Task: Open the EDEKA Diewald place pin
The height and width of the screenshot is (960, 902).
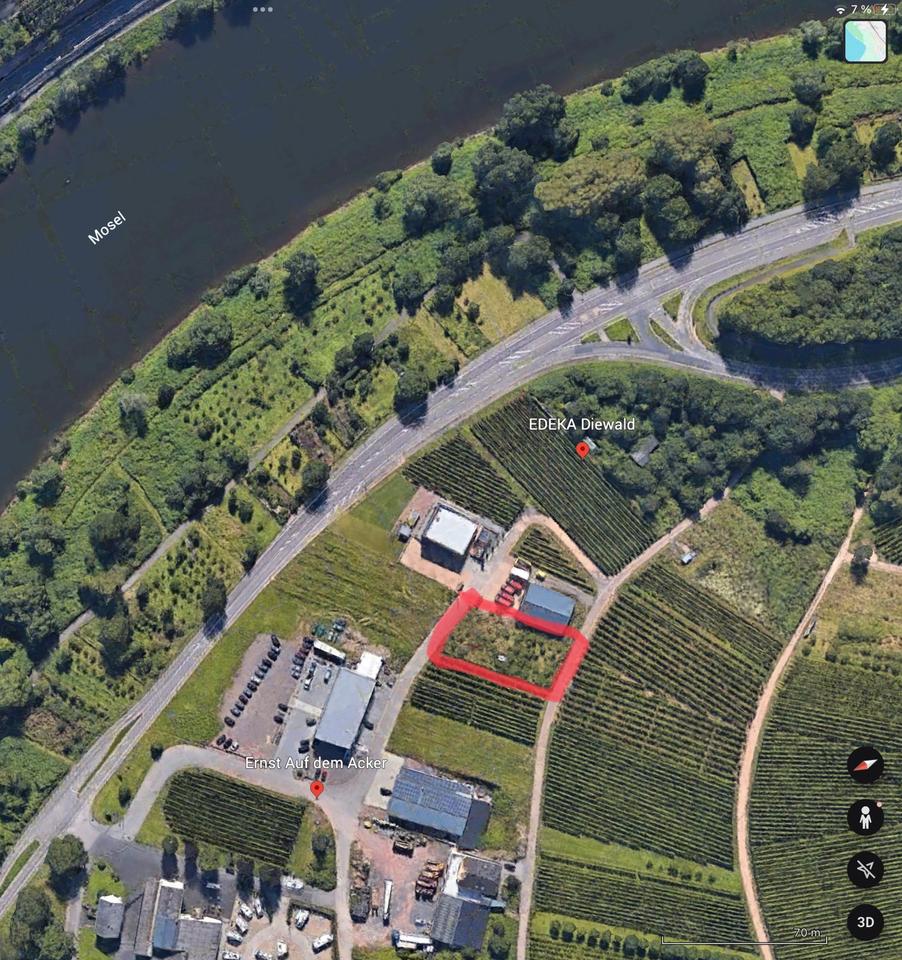Action: (x=582, y=449)
